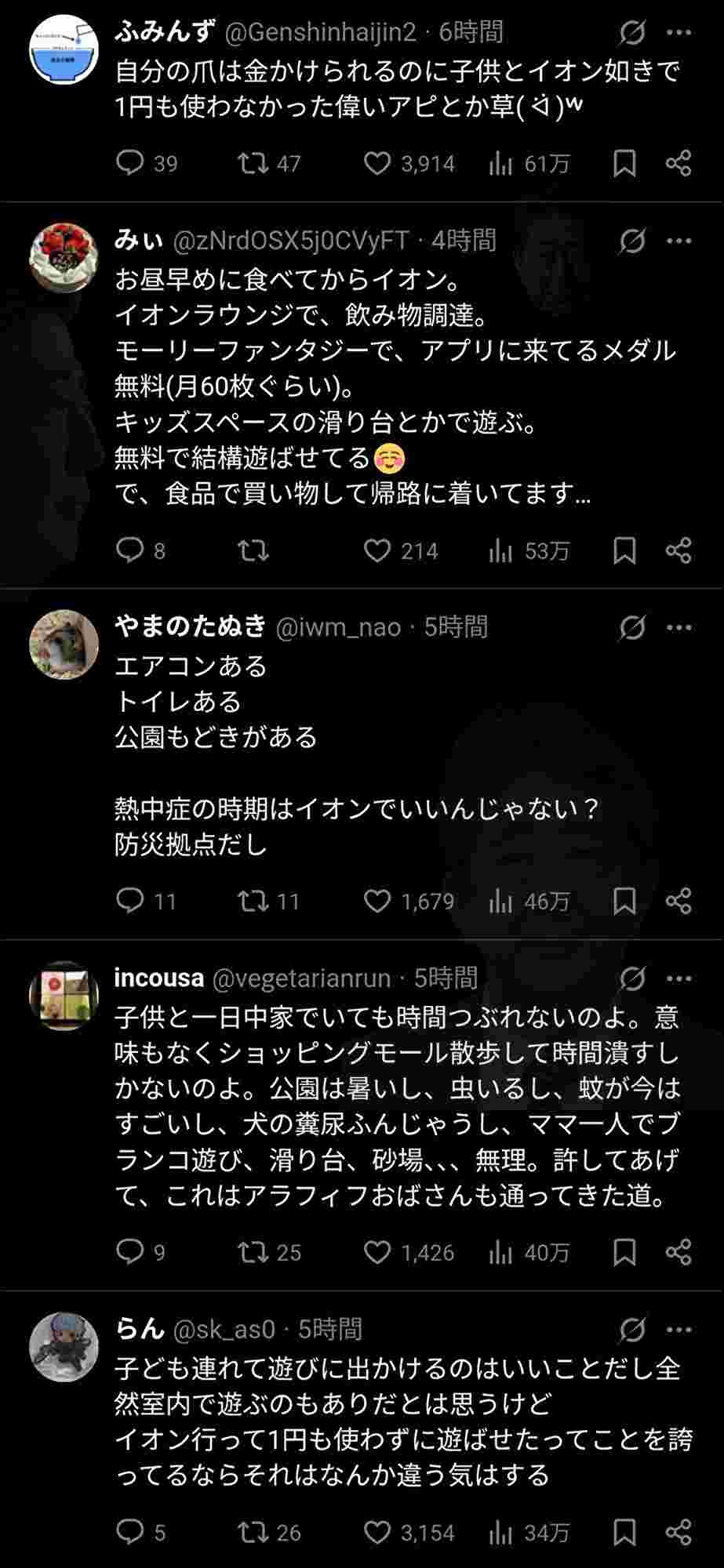Like やまのたぬき's reply

coord(377,901)
